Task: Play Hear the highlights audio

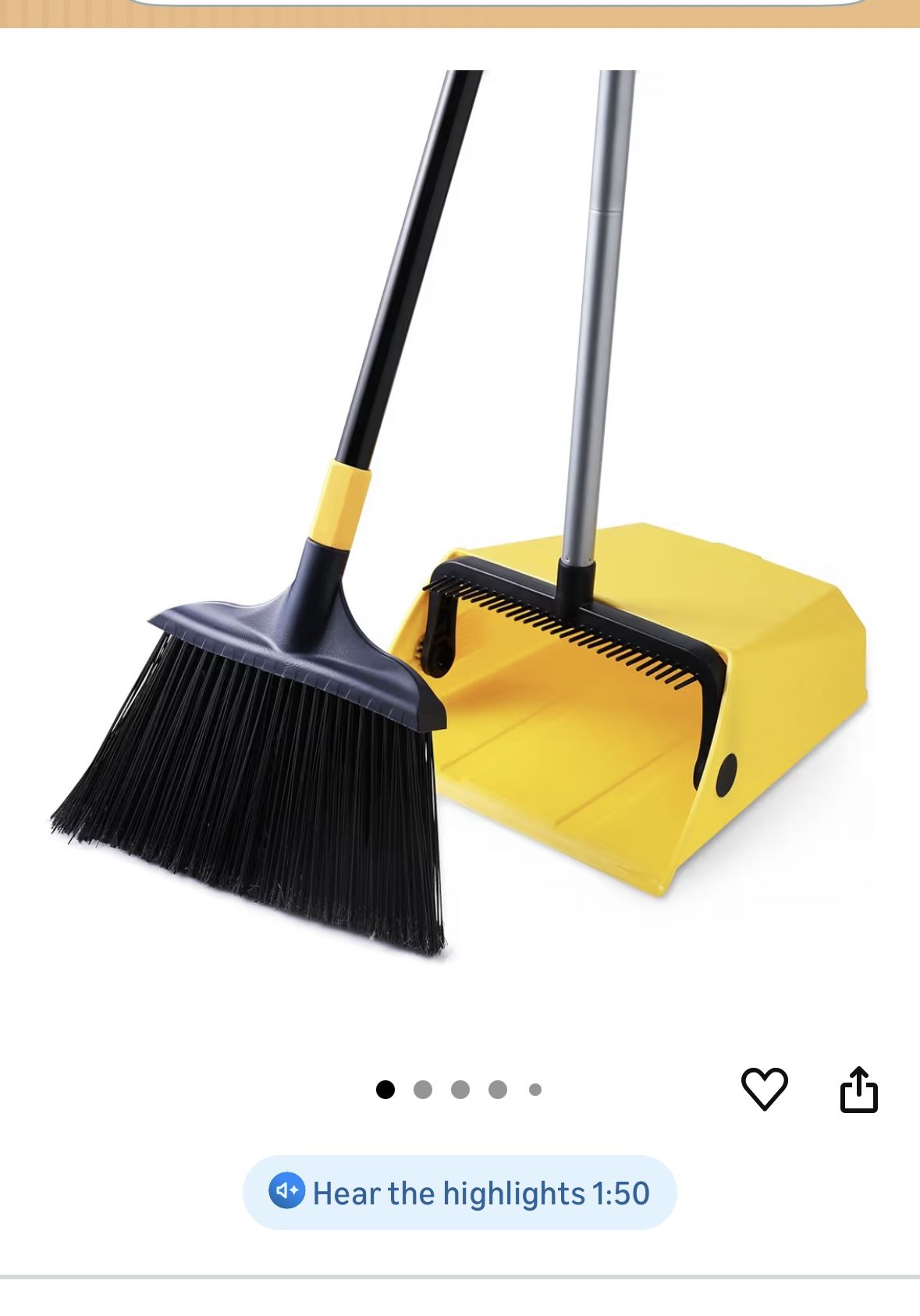Action: pos(460,1193)
